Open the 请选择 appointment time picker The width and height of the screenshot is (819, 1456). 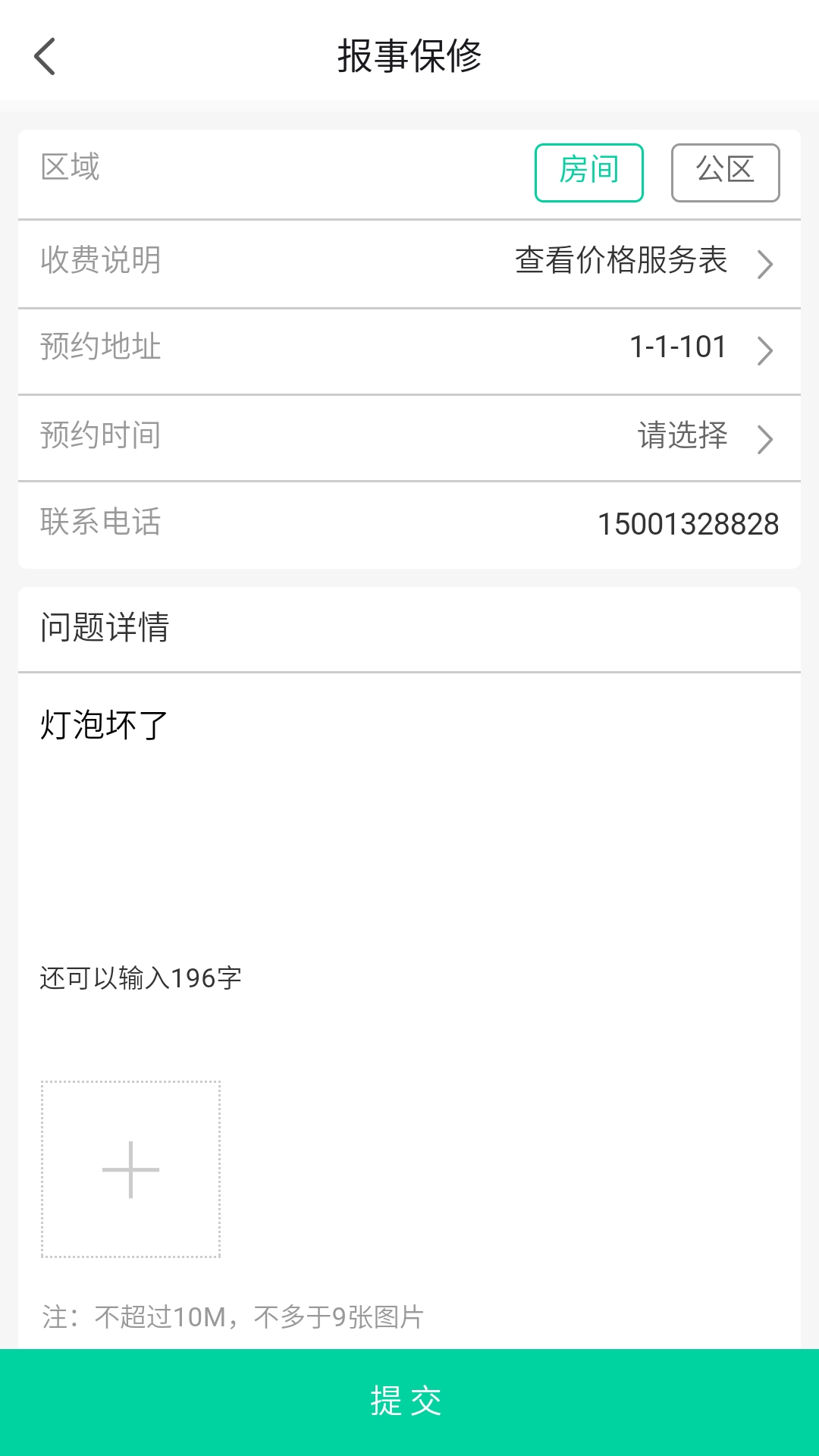tap(682, 437)
